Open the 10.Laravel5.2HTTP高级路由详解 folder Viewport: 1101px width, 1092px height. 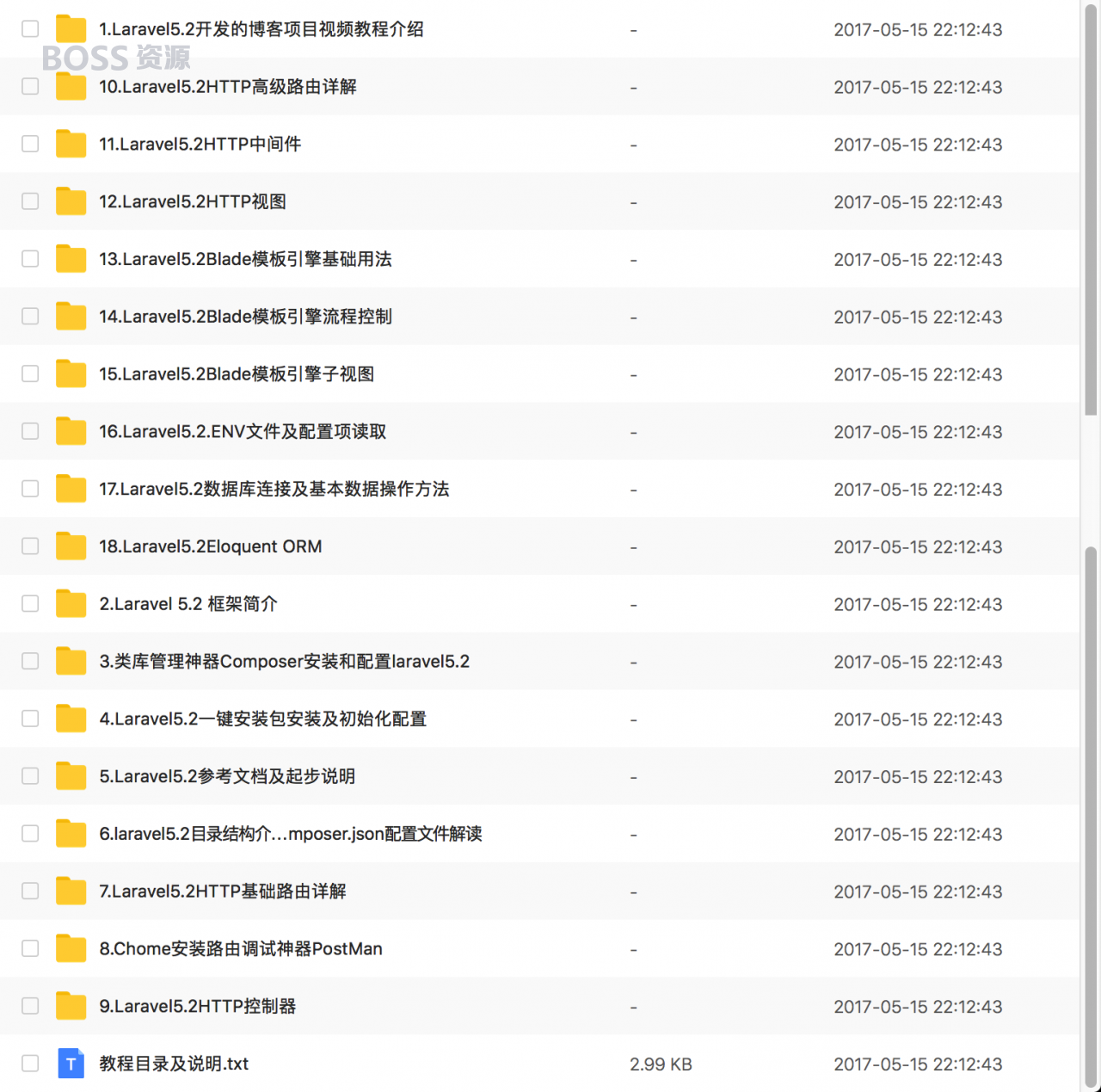tap(227, 87)
